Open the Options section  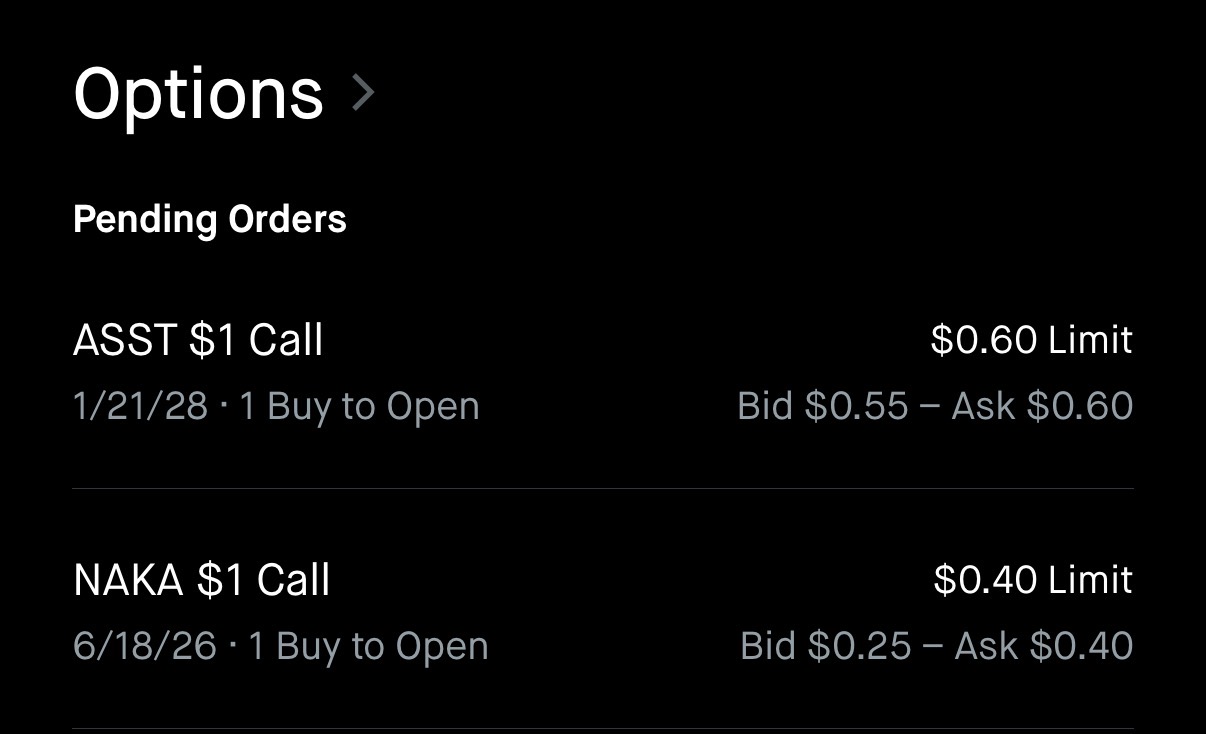click(x=223, y=94)
